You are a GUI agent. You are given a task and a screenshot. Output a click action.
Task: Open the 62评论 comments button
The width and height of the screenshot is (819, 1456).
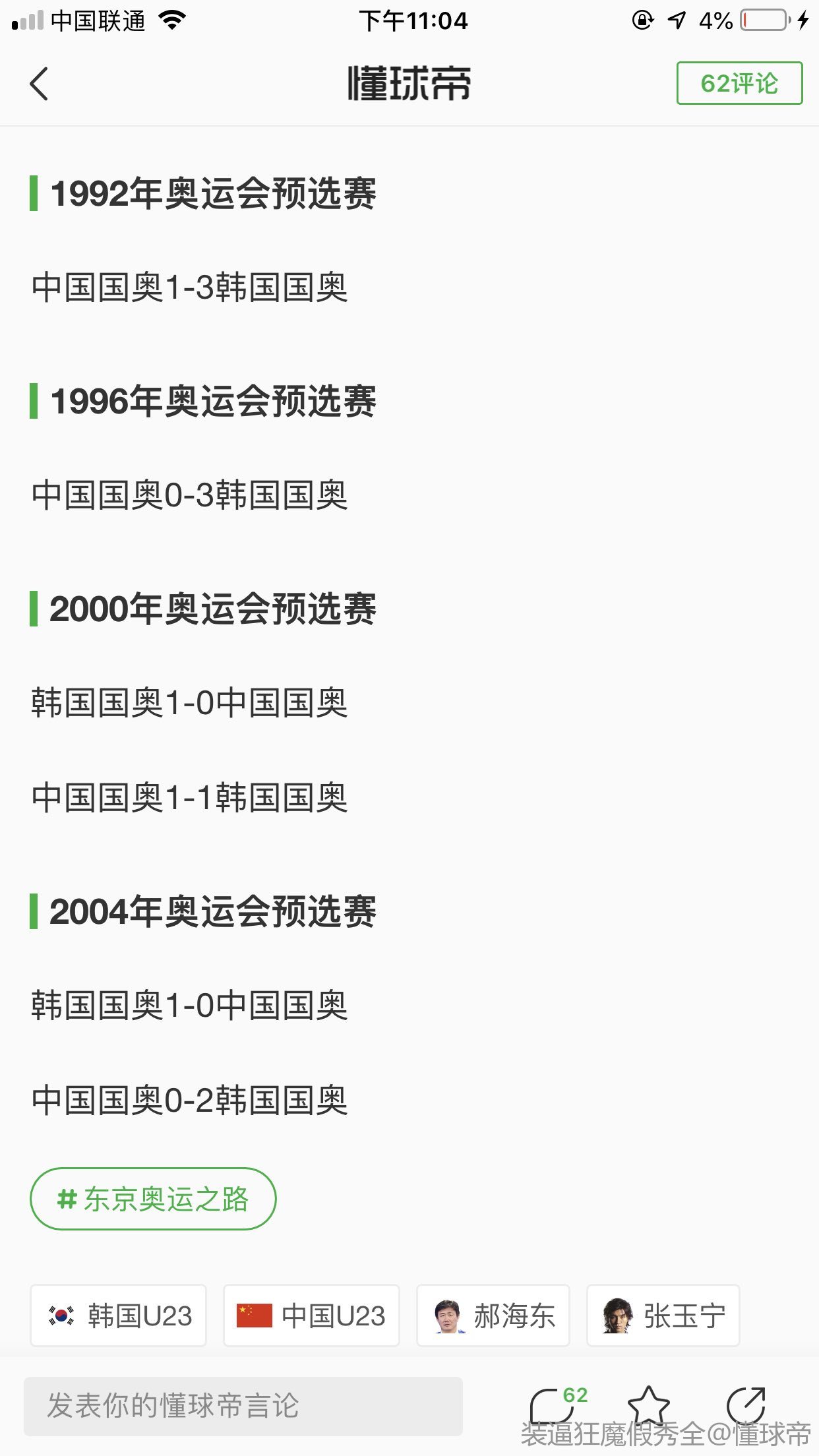(739, 83)
